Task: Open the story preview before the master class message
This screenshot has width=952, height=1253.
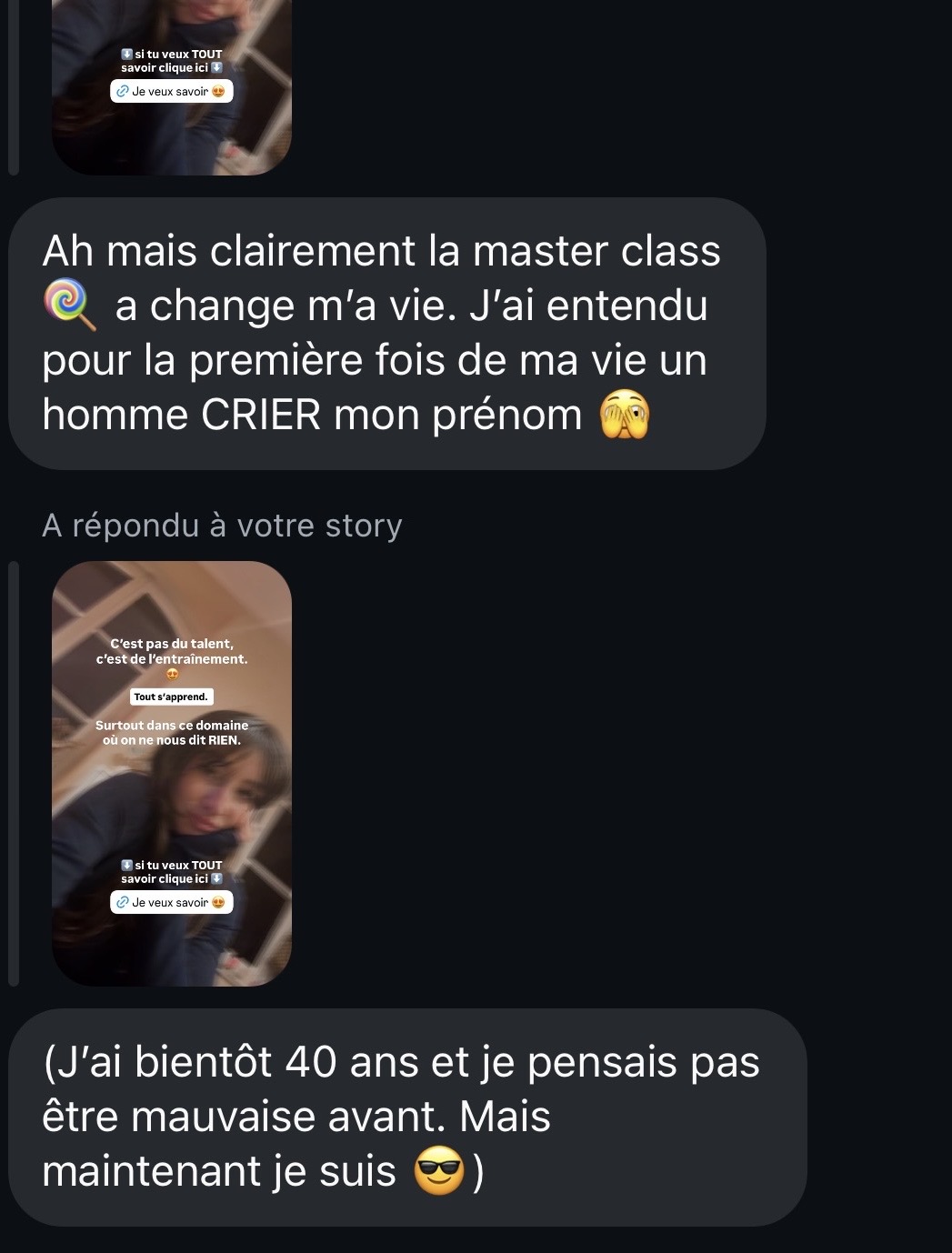Action: point(172,86)
